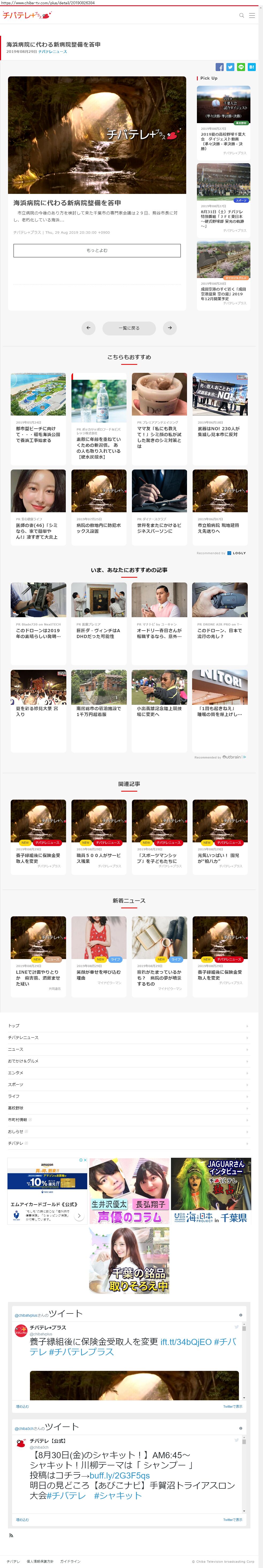Go to the previous article arrow
Image resolution: width=263 pixels, height=1568 pixels.
pos(89,327)
